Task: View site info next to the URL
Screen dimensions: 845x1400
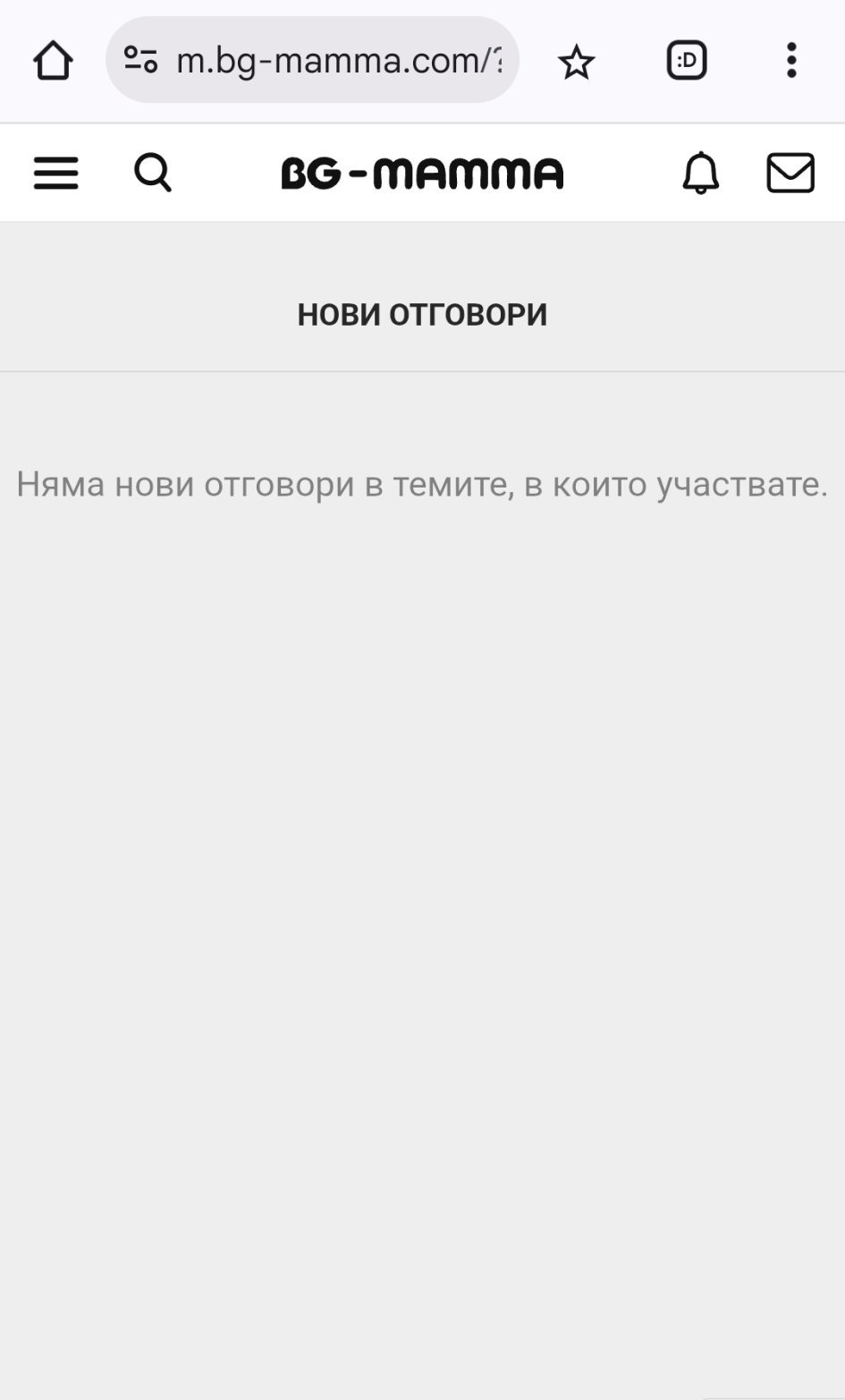Action: (140, 60)
